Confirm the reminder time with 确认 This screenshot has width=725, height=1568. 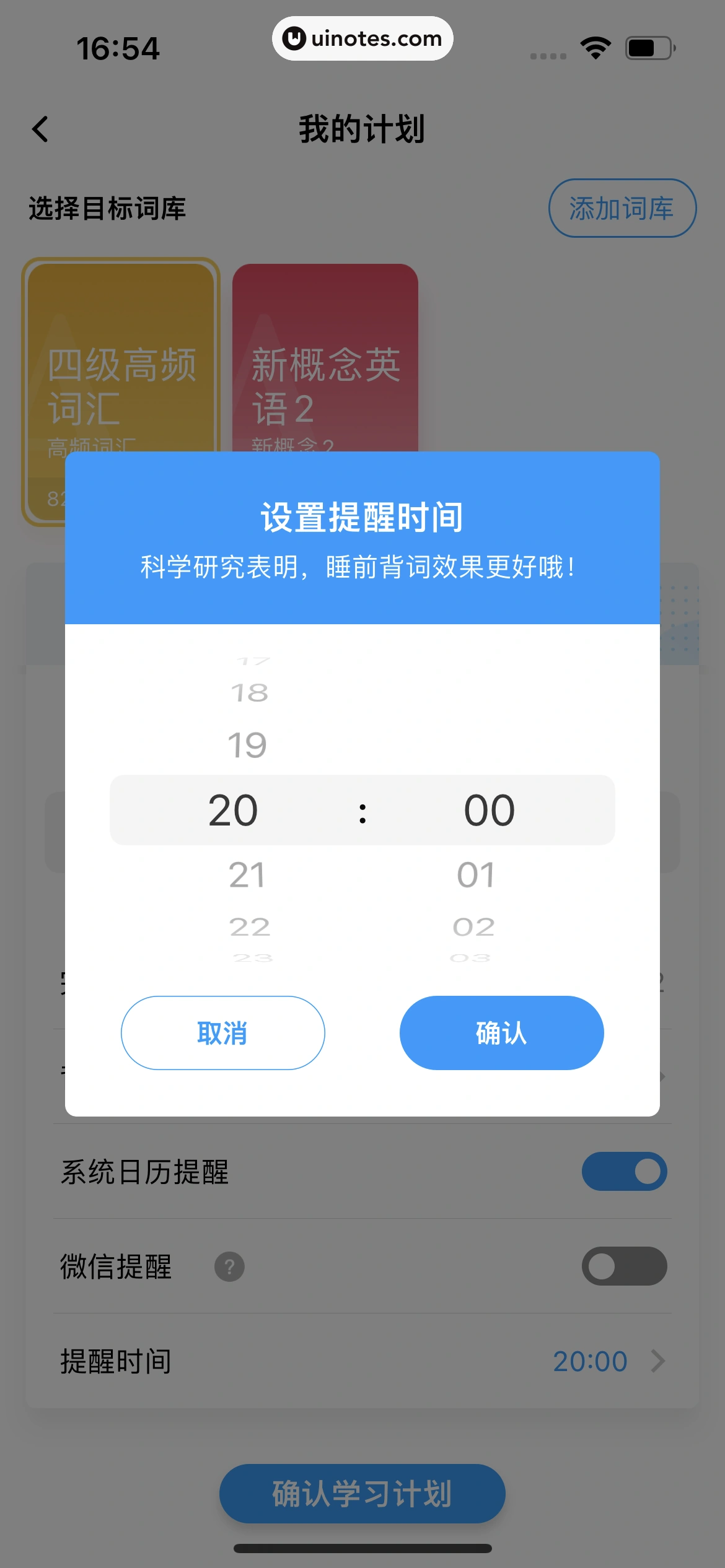click(501, 1032)
